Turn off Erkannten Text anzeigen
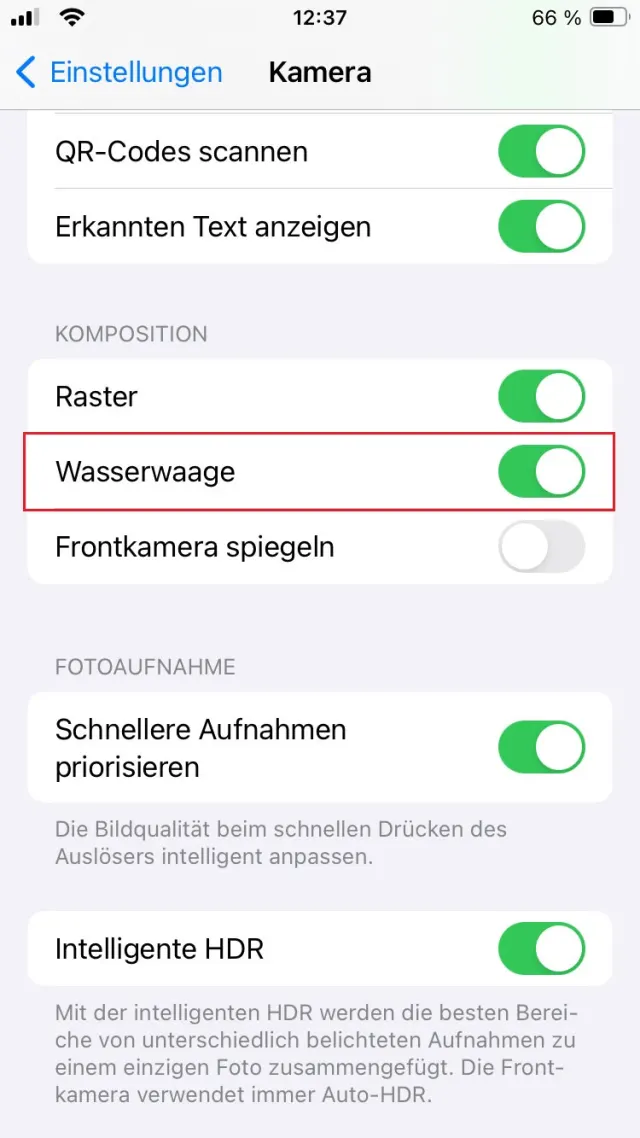This screenshot has width=640, height=1138. pos(541,227)
